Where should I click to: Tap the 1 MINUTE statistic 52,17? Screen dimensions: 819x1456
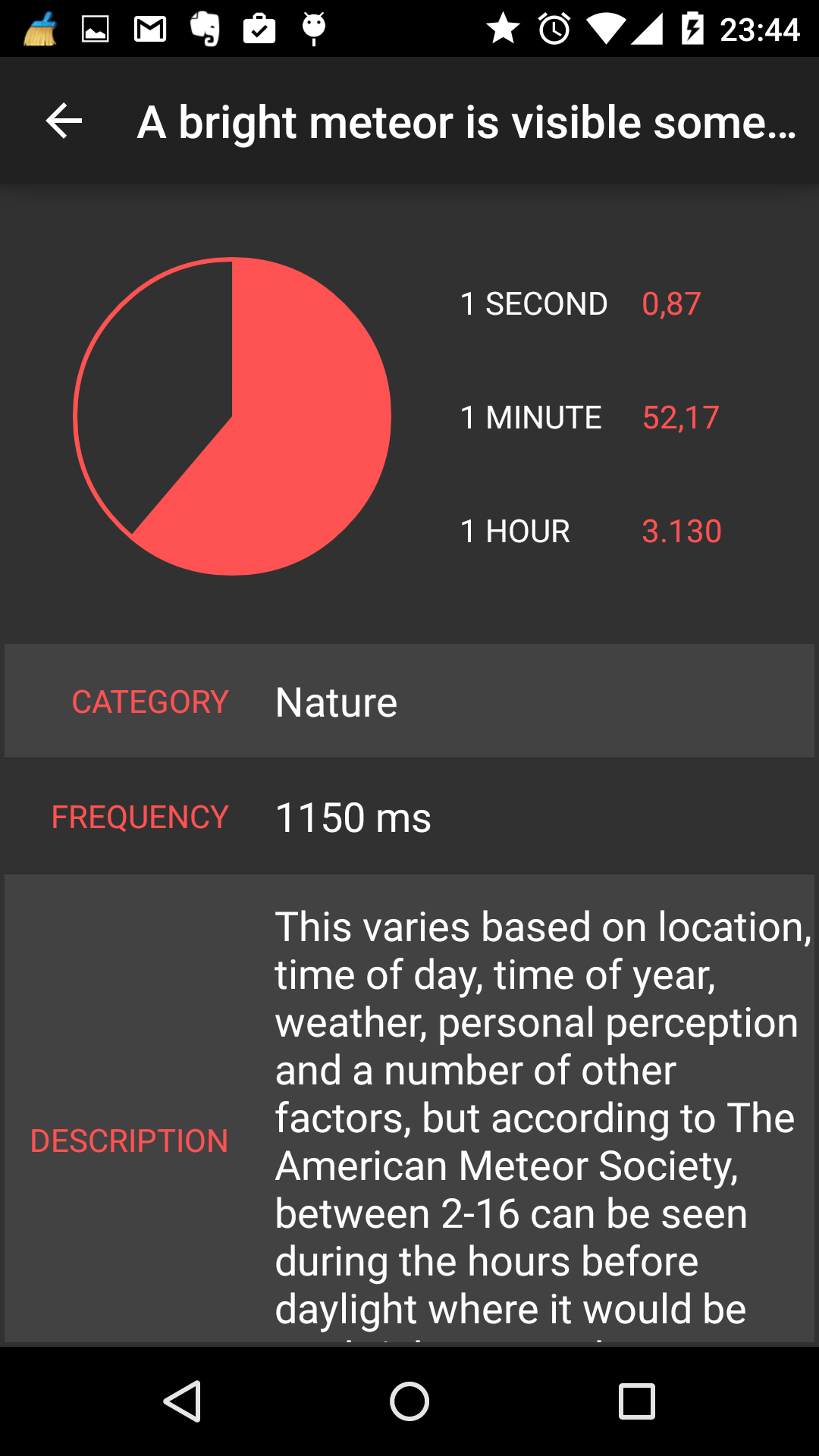click(681, 417)
